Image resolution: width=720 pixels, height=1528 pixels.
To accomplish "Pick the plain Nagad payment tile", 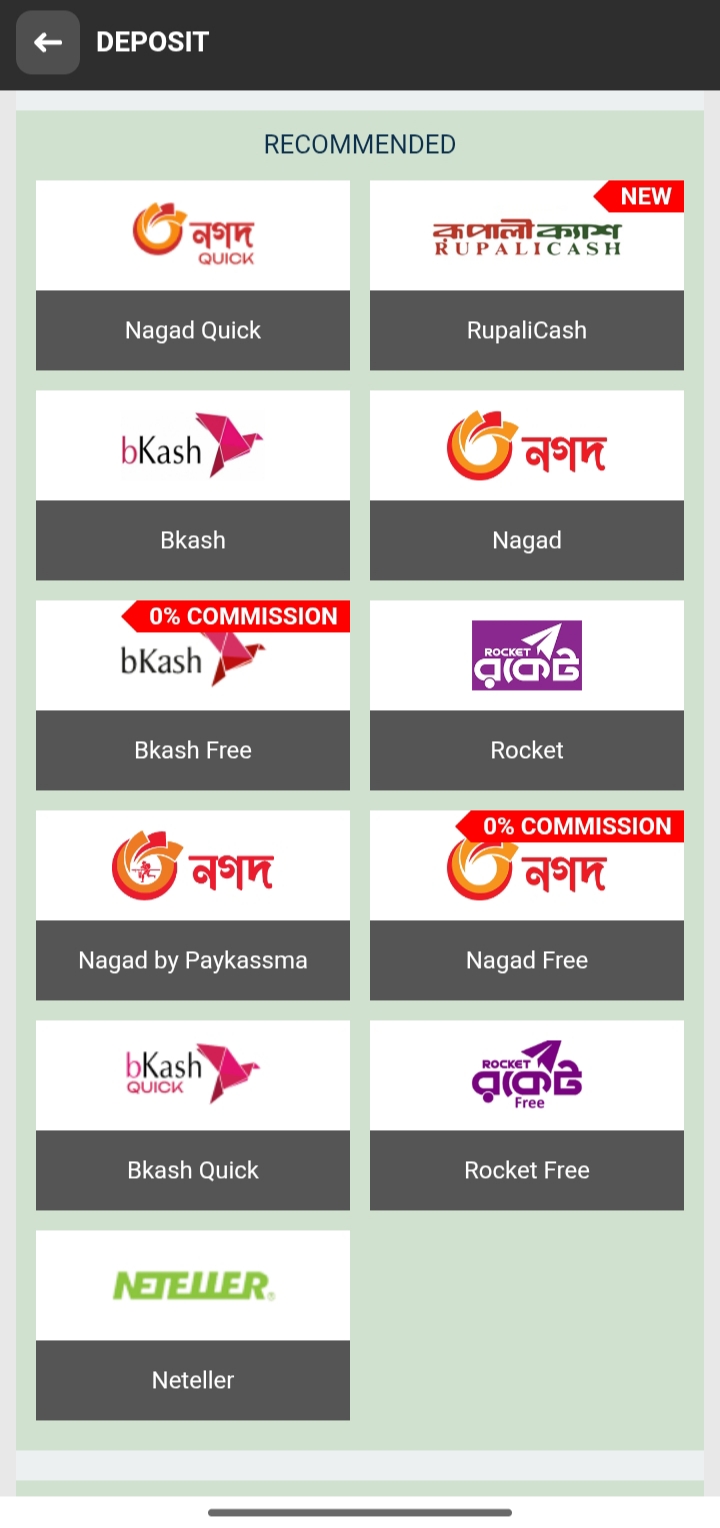I will (527, 485).
